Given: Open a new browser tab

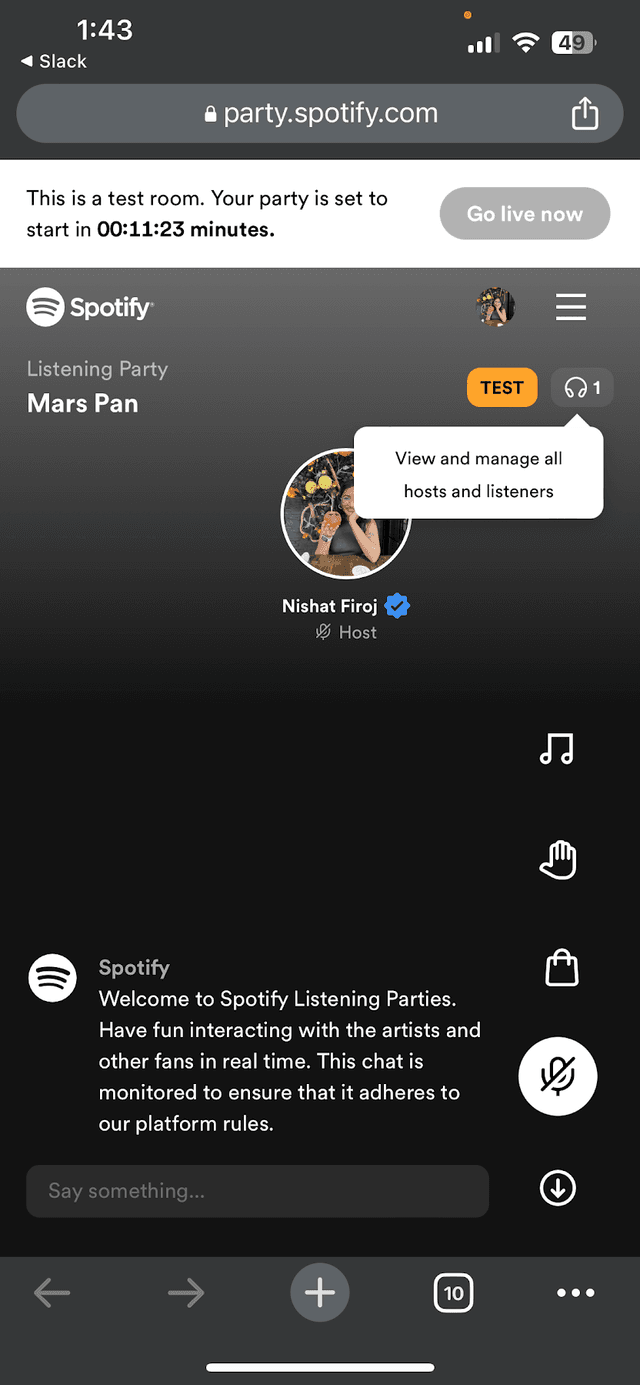Looking at the screenshot, I should coord(320,1293).
